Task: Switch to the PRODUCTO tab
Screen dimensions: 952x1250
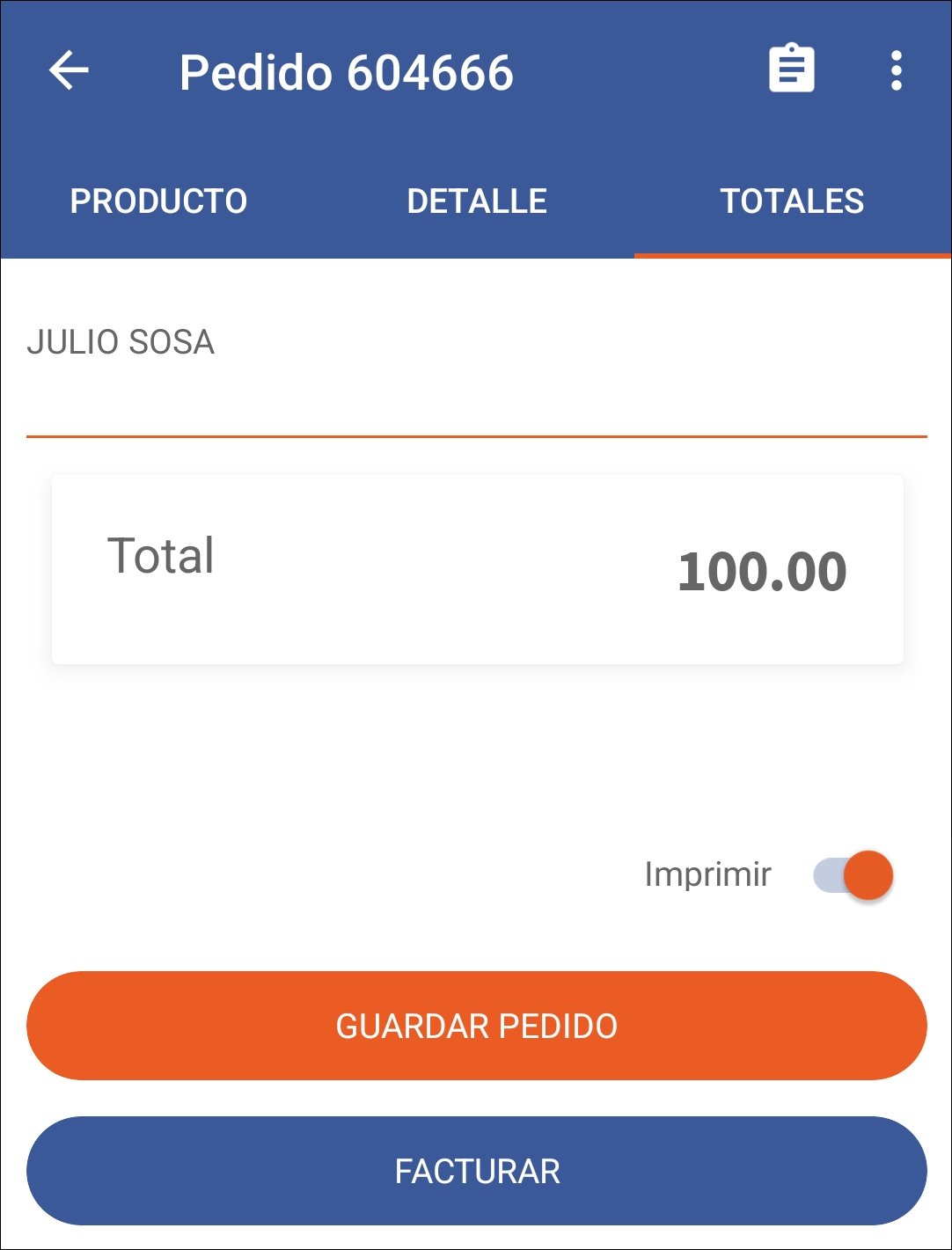Action: (x=159, y=201)
